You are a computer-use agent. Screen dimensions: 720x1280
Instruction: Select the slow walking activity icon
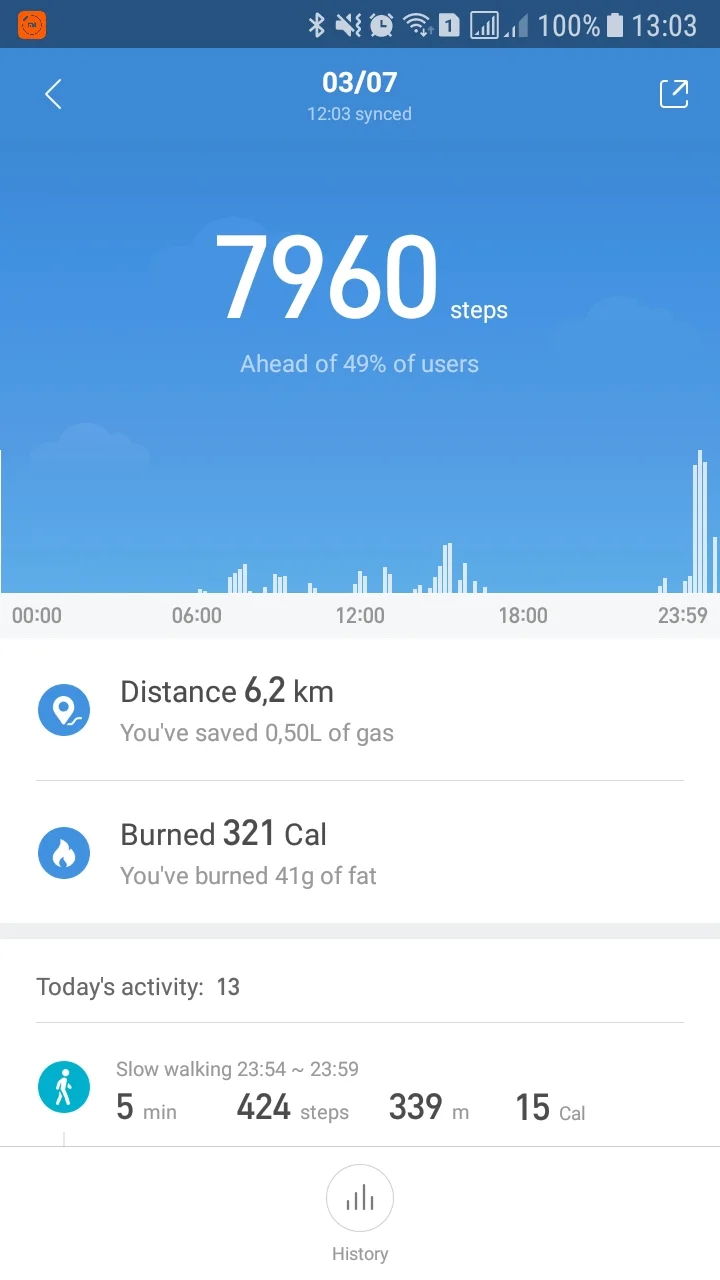[x=64, y=1086]
